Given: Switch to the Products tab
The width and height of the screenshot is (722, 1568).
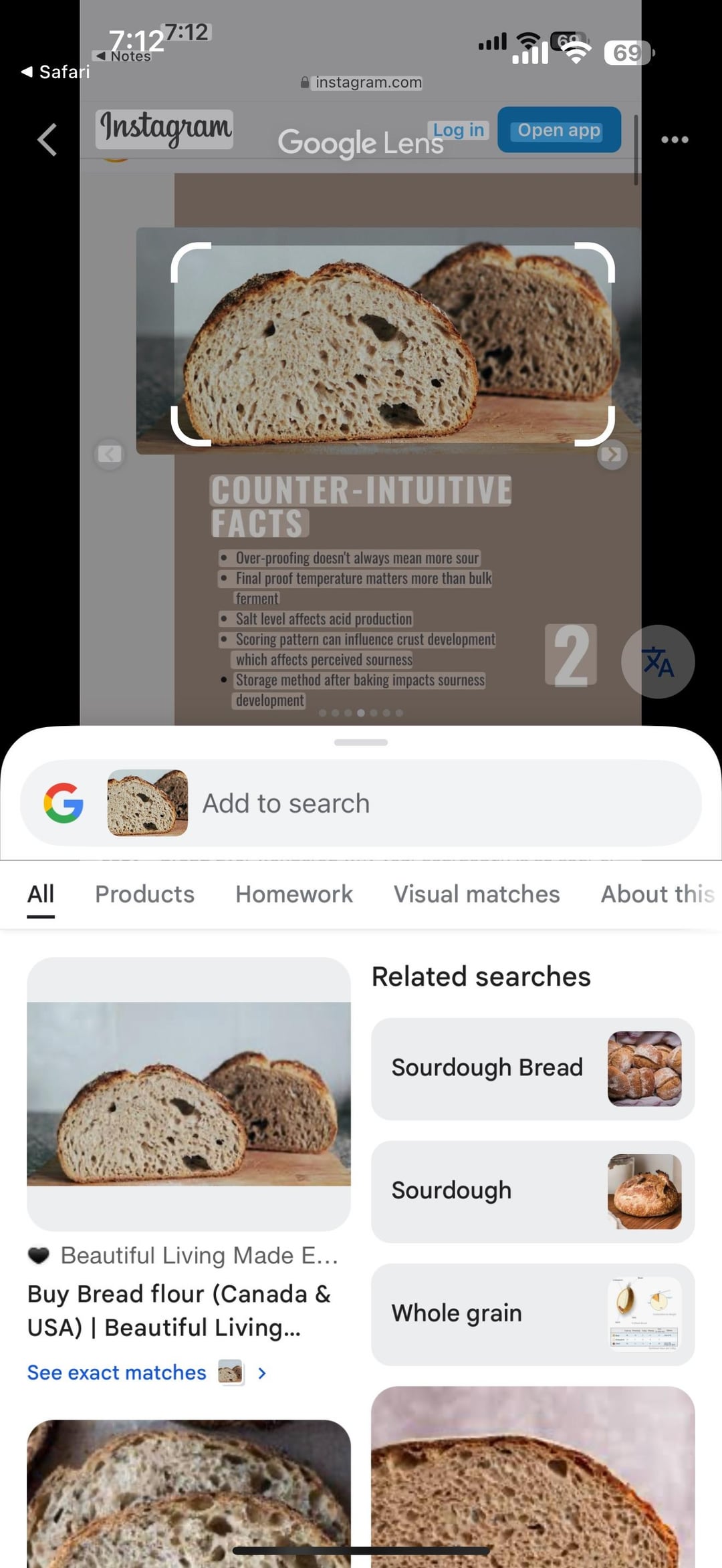Looking at the screenshot, I should [144, 894].
